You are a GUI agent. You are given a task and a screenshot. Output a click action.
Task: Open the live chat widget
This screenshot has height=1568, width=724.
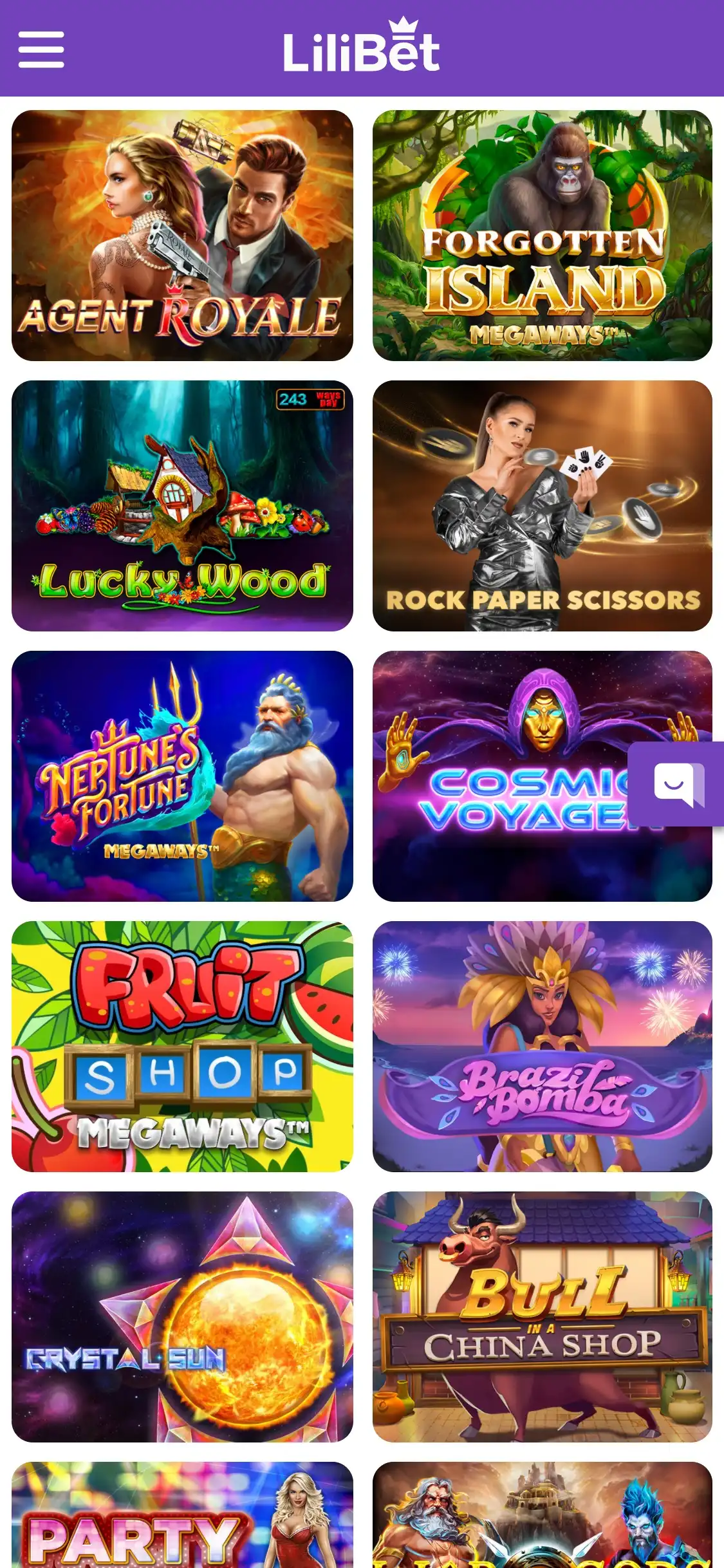(676, 783)
